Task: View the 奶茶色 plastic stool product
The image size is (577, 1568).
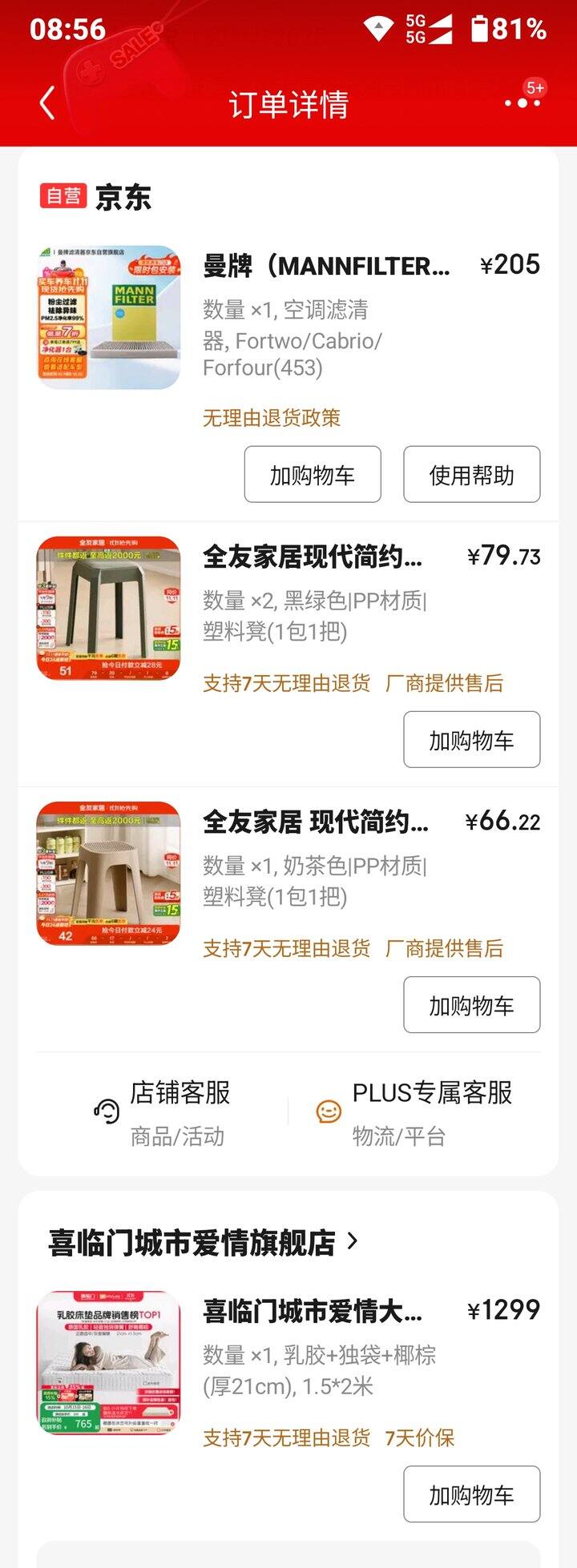Action: coord(108,873)
